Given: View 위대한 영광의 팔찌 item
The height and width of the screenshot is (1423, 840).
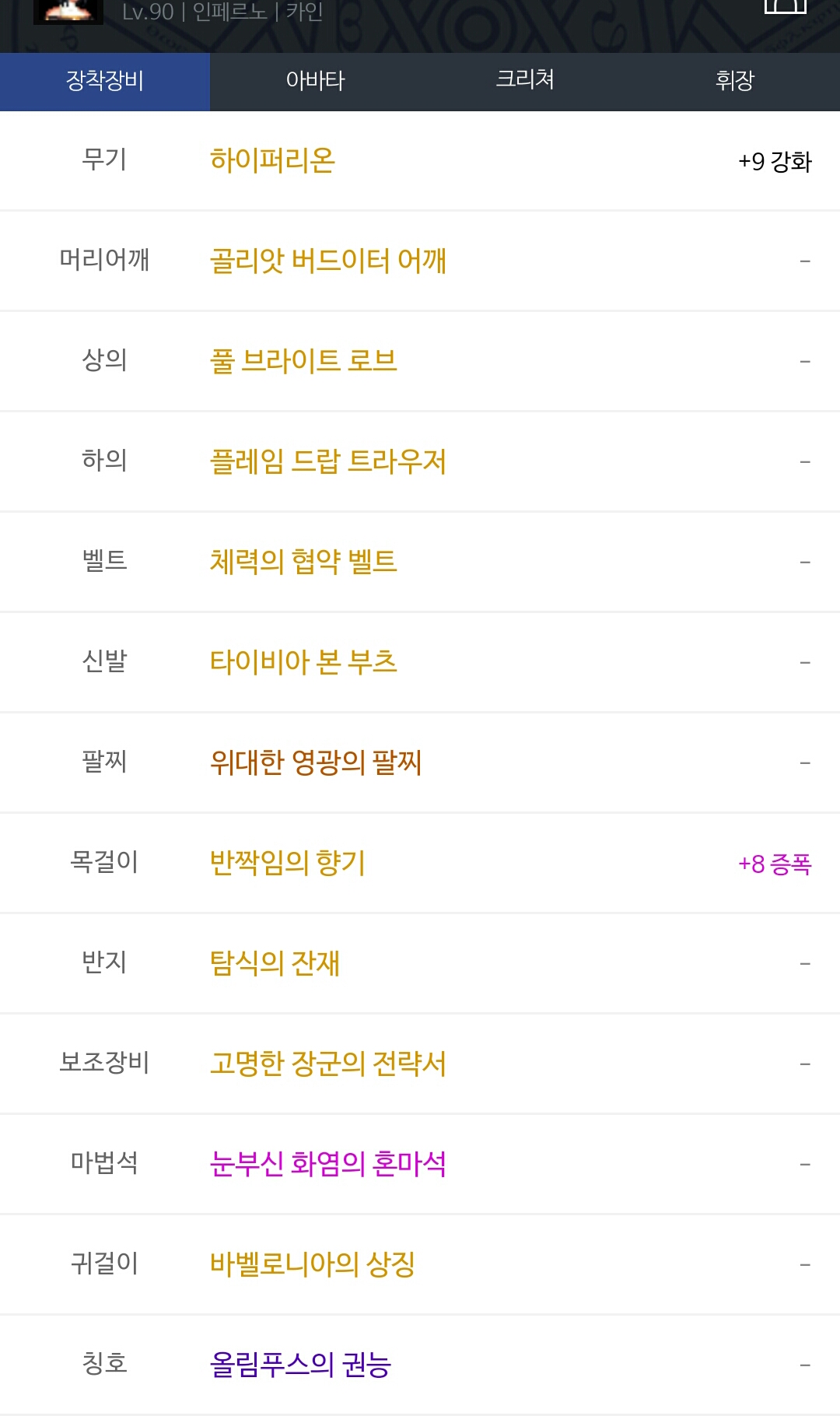Looking at the screenshot, I should [315, 762].
